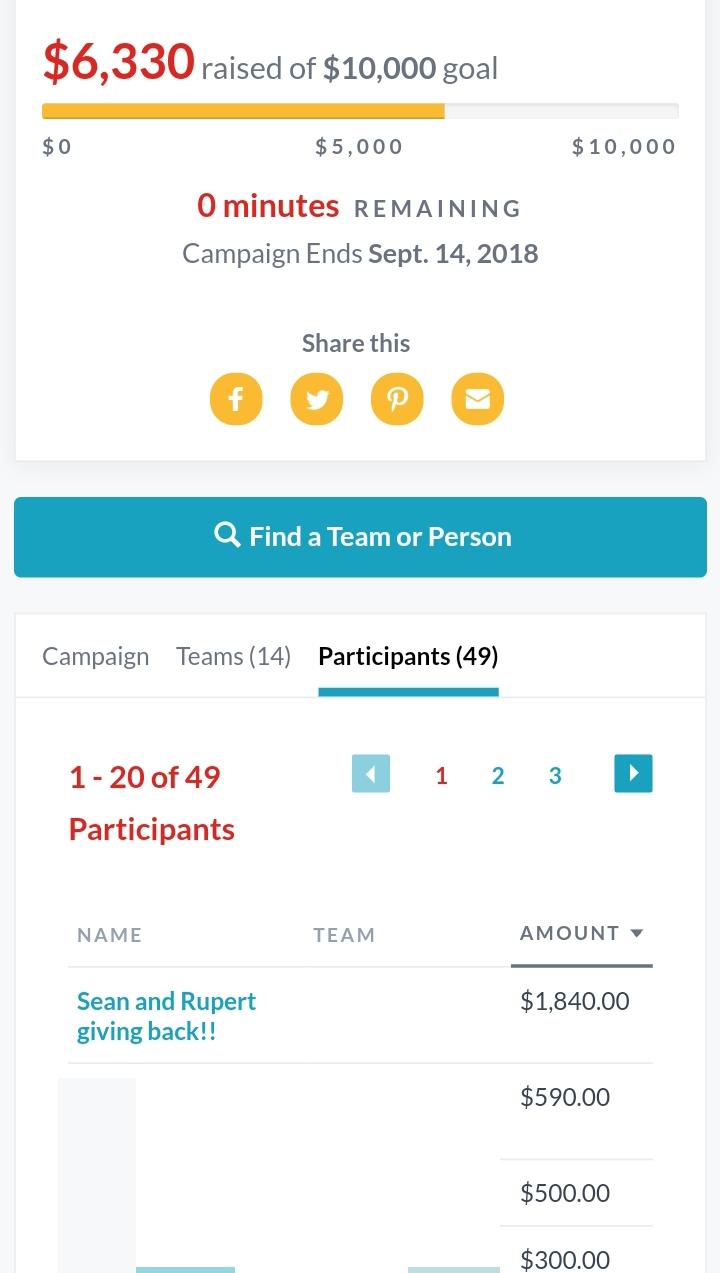720x1273 pixels.
Task: Go to participants page 2
Action: click(498, 775)
